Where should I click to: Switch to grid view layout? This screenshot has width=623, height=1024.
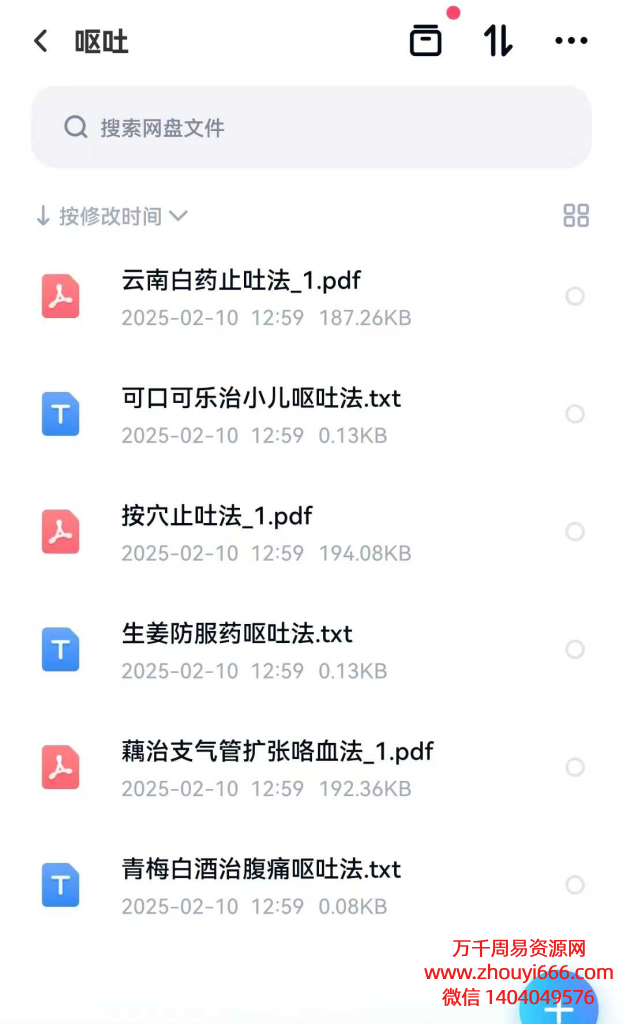click(x=576, y=215)
